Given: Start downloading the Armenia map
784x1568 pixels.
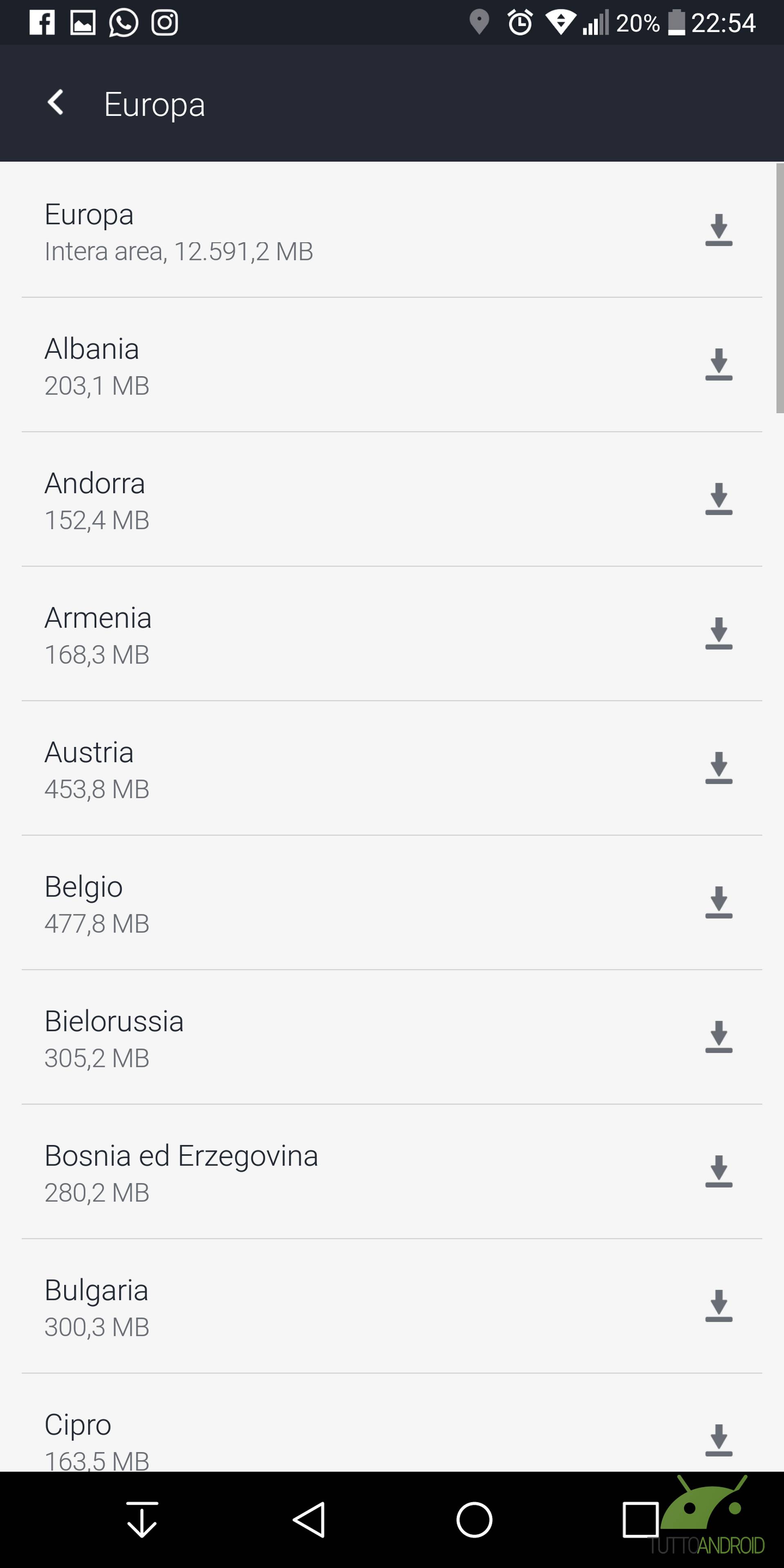Looking at the screenshot, I should (718, 634).
